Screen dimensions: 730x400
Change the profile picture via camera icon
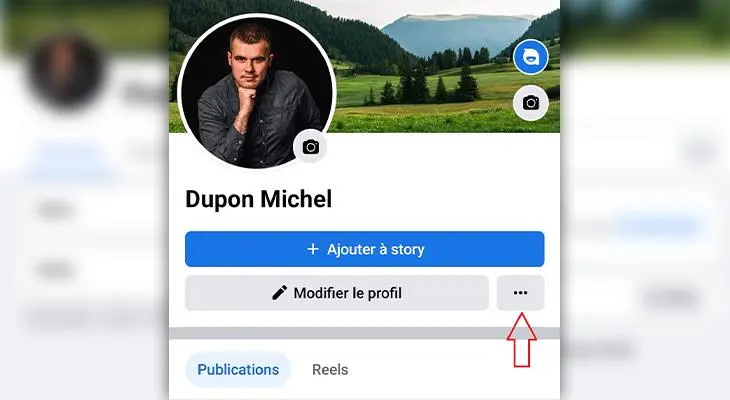pyautogui.click(x=310, y=147)
